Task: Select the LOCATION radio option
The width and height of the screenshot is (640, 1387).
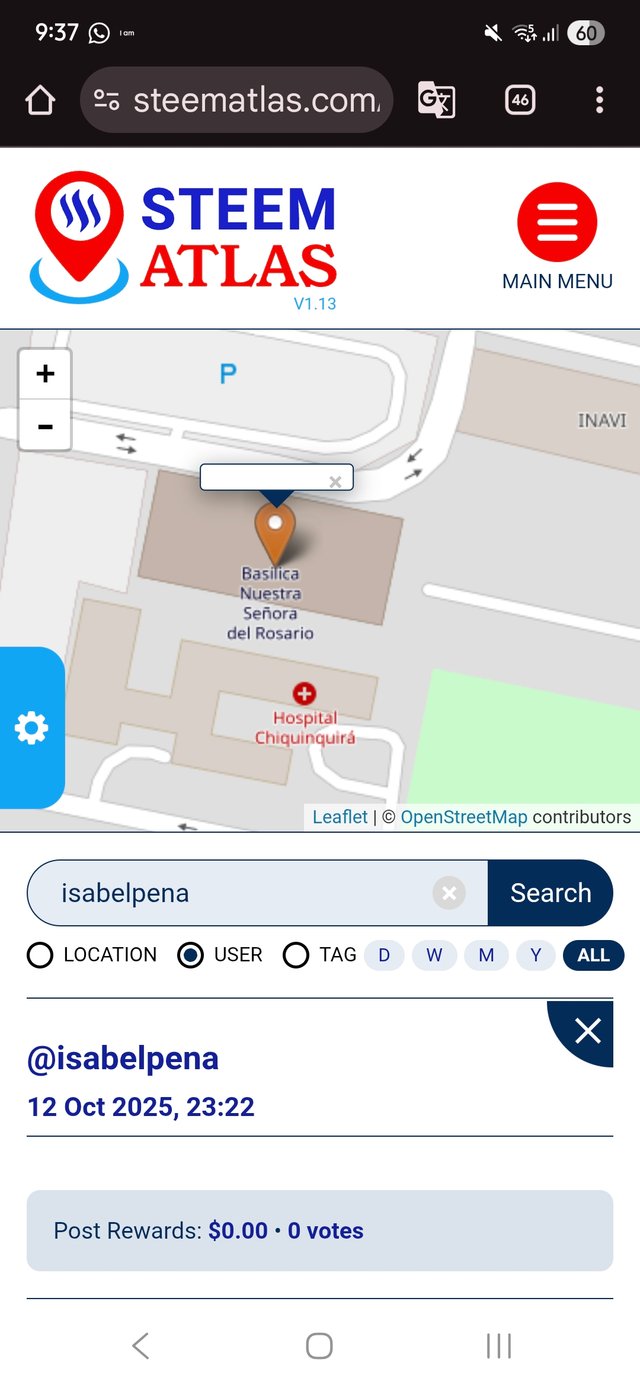Action: click(40, 955)
